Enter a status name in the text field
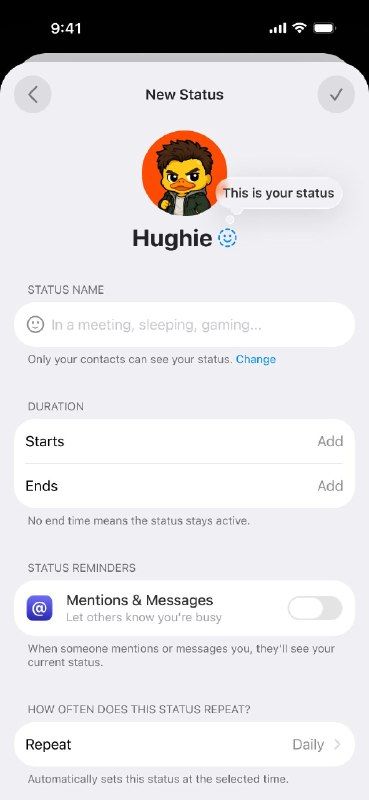The width and height of the screenshot is (369, 800). tap(184, 324)
